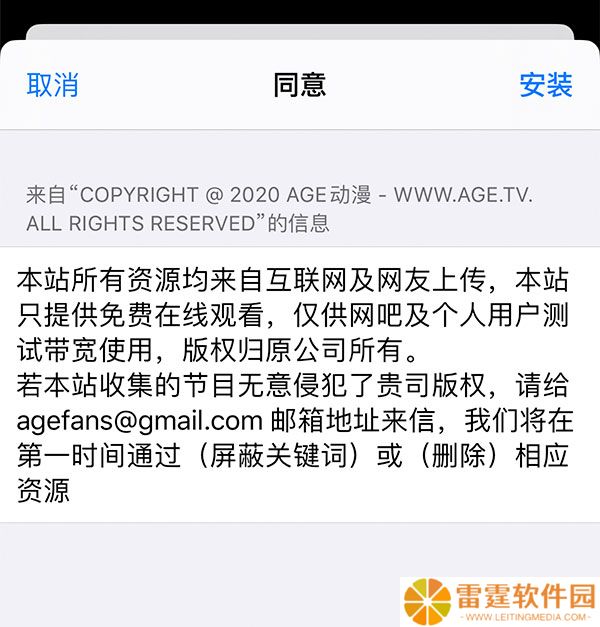Tap 取消 to cancel installation

[x=52, y=85]
